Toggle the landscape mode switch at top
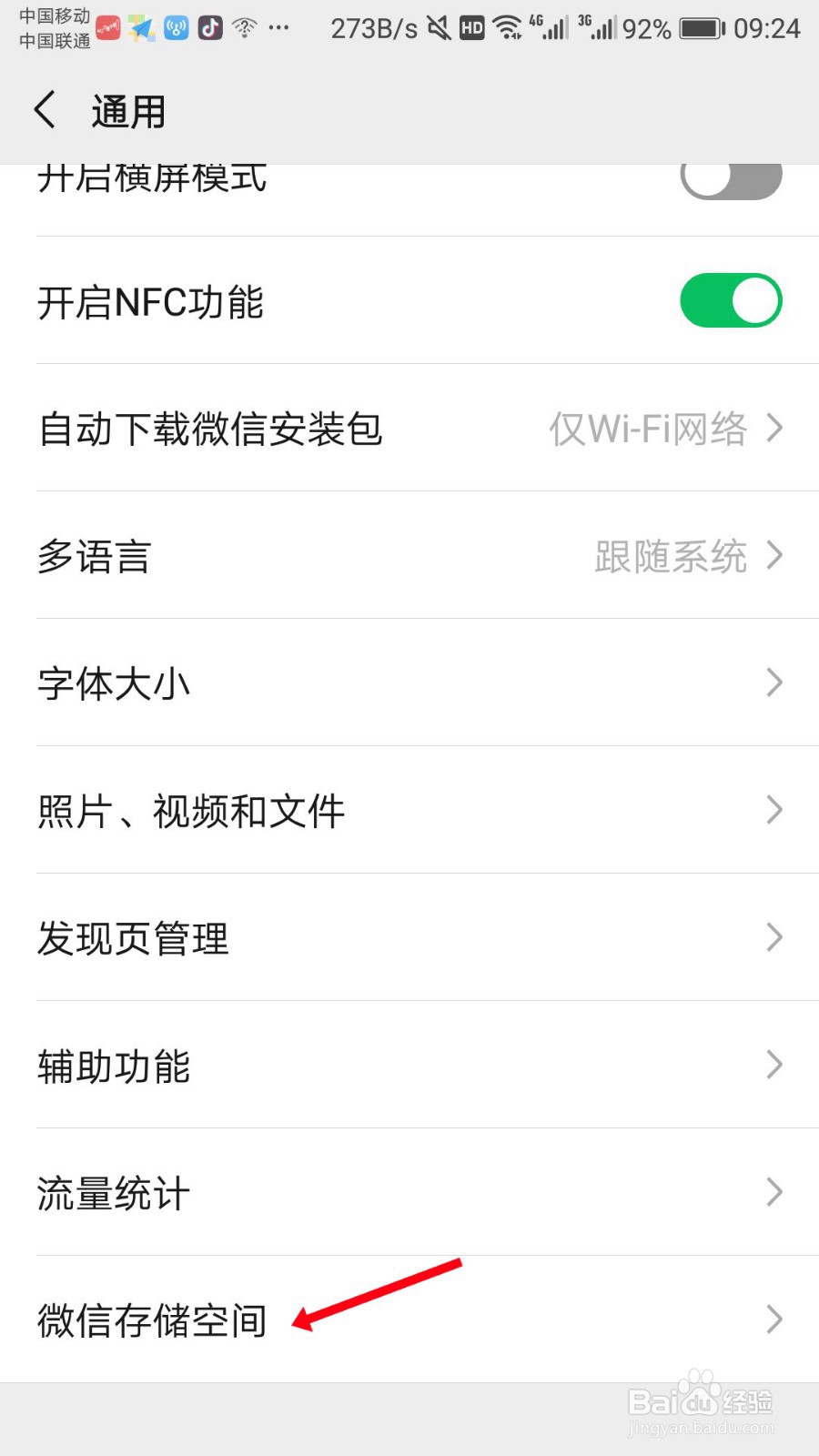 pyautogui.click(x=731, y=178)
